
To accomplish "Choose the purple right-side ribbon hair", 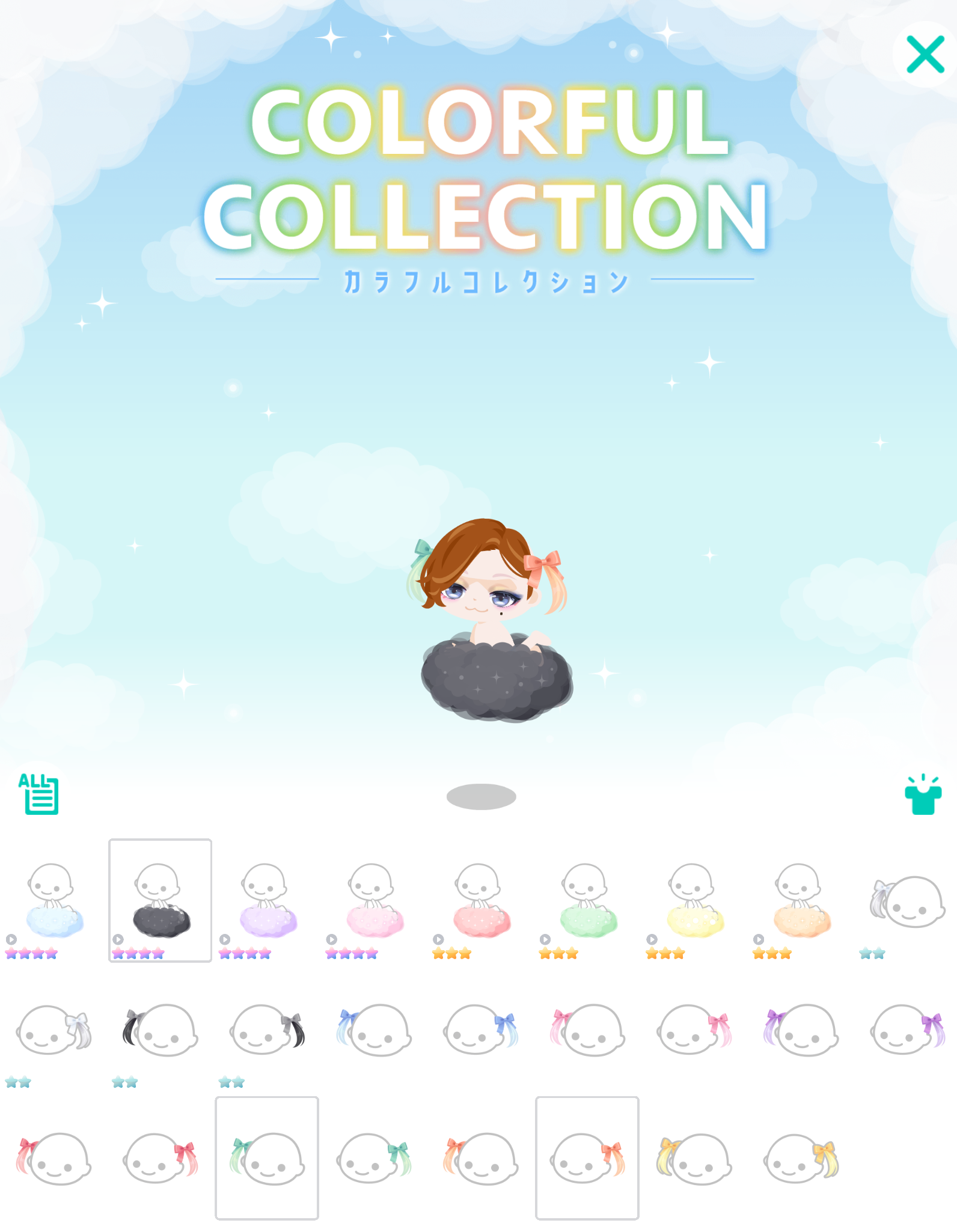I will 907,1029.
